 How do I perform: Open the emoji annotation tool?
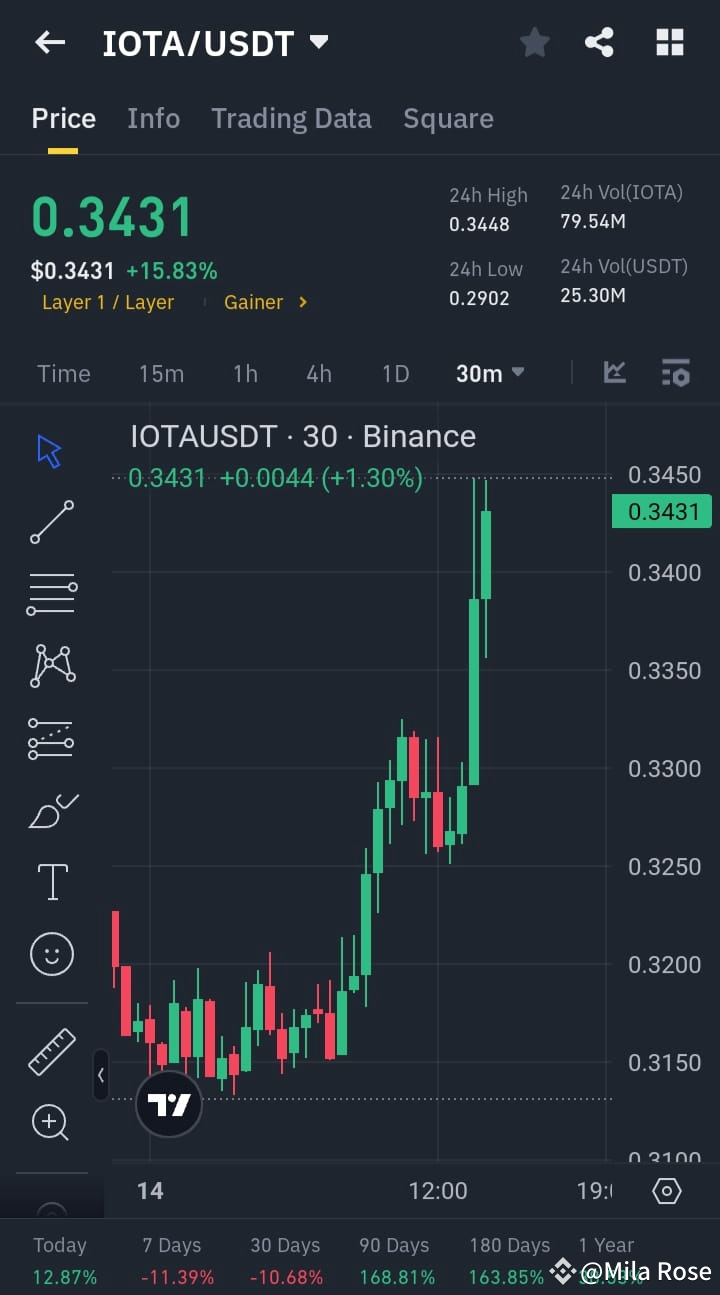[x=50, y=954]
